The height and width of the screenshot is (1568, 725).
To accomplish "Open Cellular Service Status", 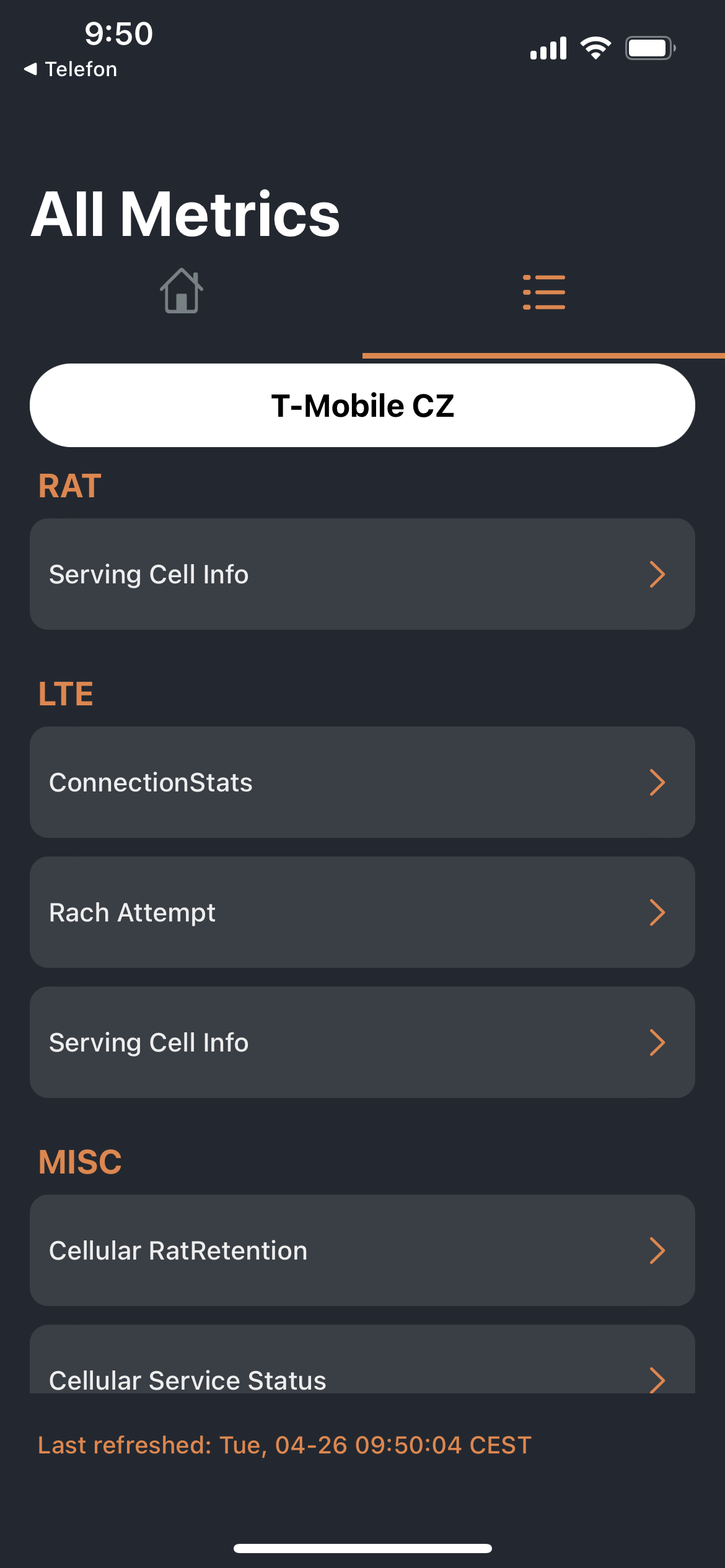I will pos(362,1372).
